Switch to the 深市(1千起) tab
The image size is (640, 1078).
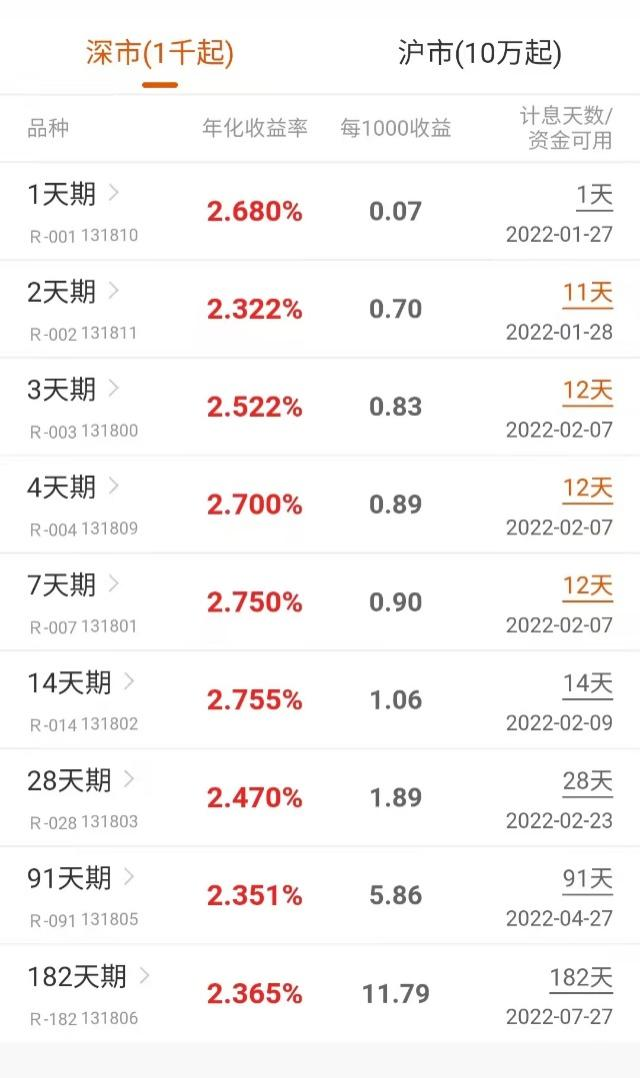[160, 54]
